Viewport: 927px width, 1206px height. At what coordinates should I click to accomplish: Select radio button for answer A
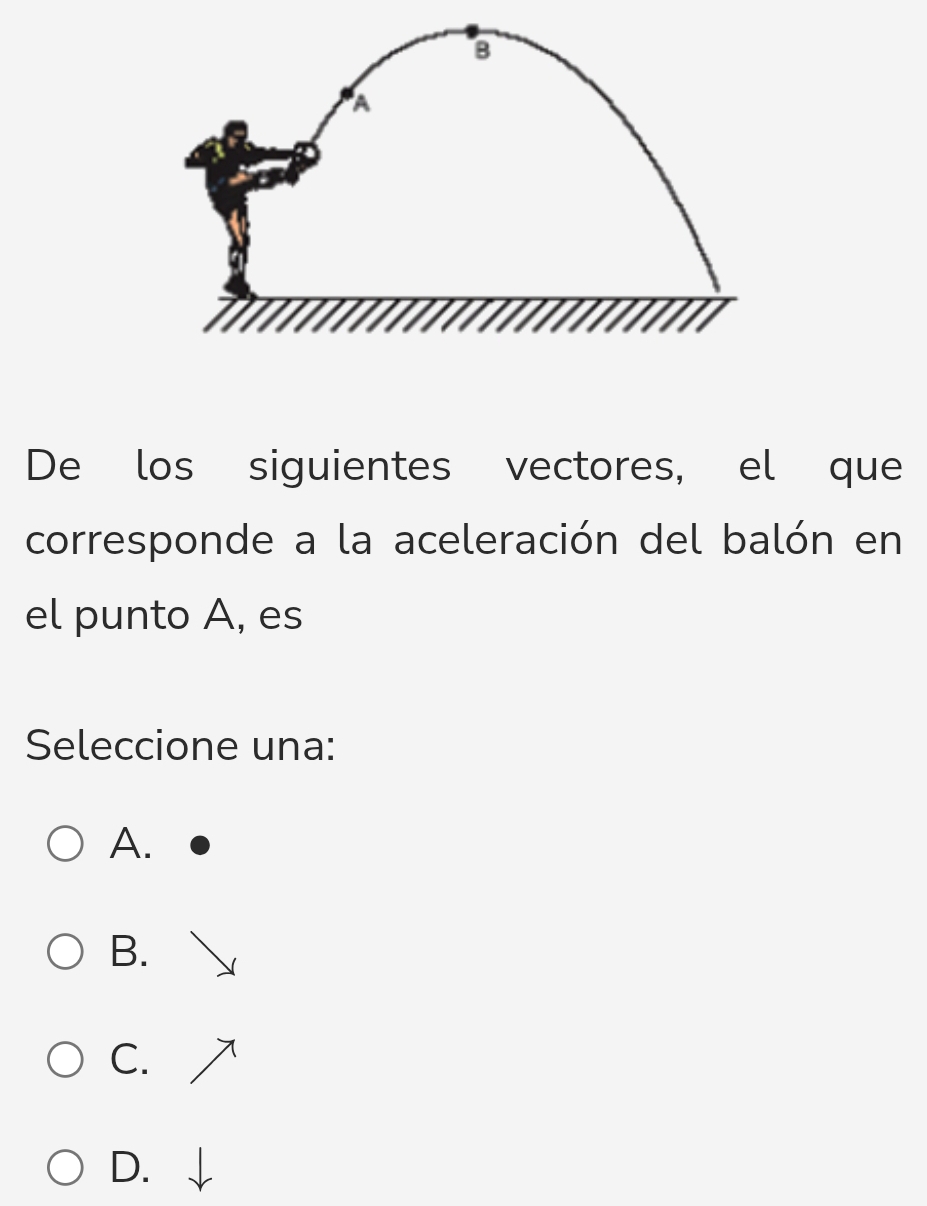(x=65, y=844)
